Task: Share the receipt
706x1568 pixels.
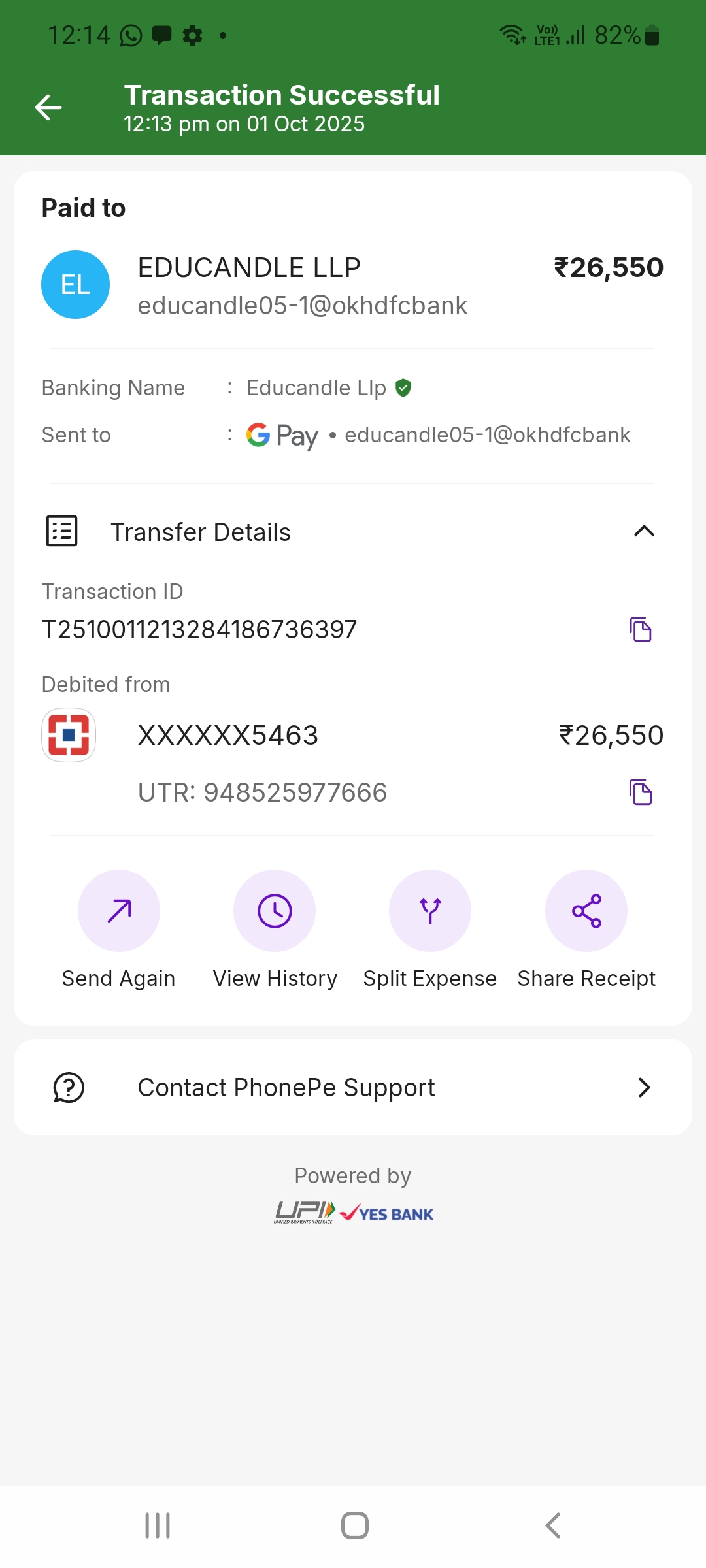Action: [x=586, y=911]
